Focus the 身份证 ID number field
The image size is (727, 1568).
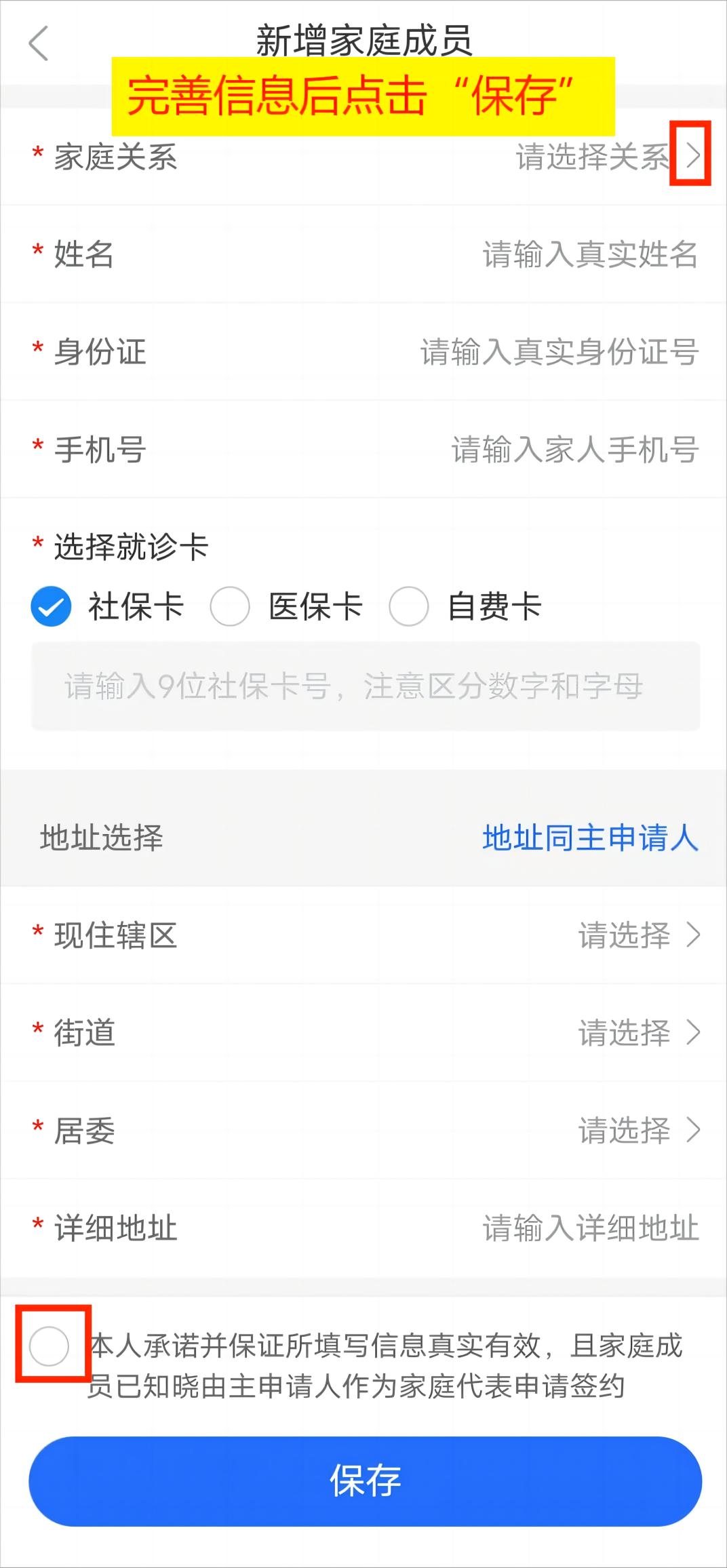coord(559,352)
